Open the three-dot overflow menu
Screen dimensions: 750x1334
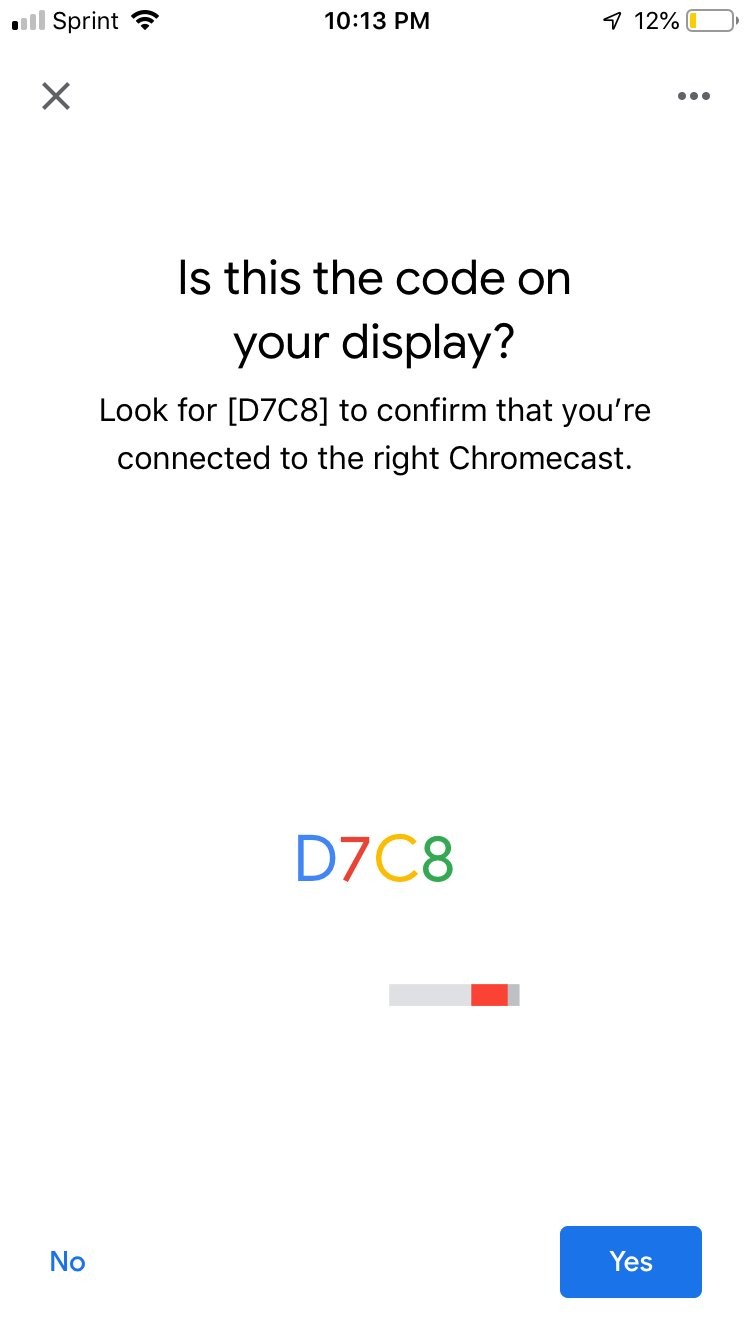(693, 96)
